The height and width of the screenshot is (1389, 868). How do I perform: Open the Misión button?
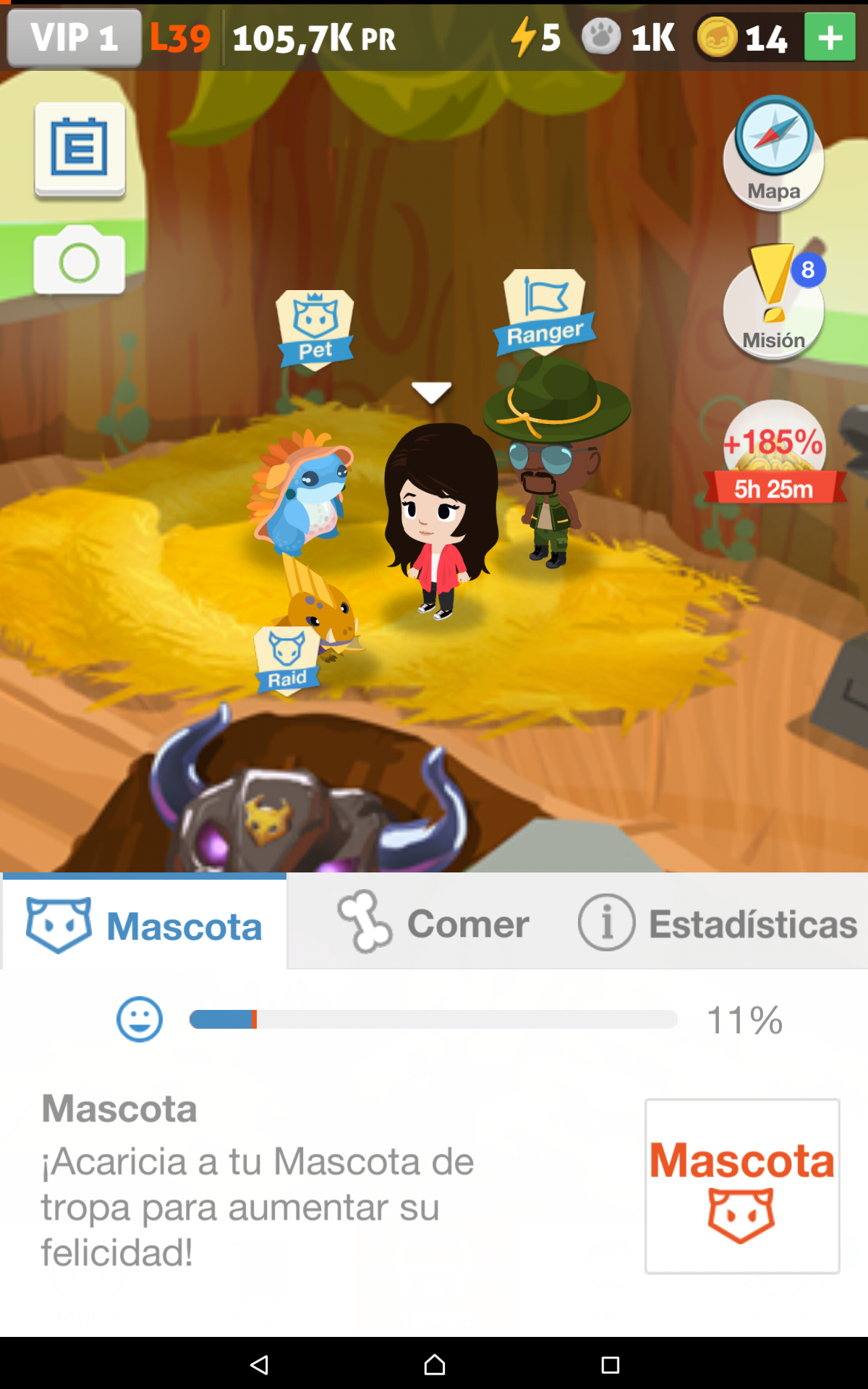tap(774, 304)
